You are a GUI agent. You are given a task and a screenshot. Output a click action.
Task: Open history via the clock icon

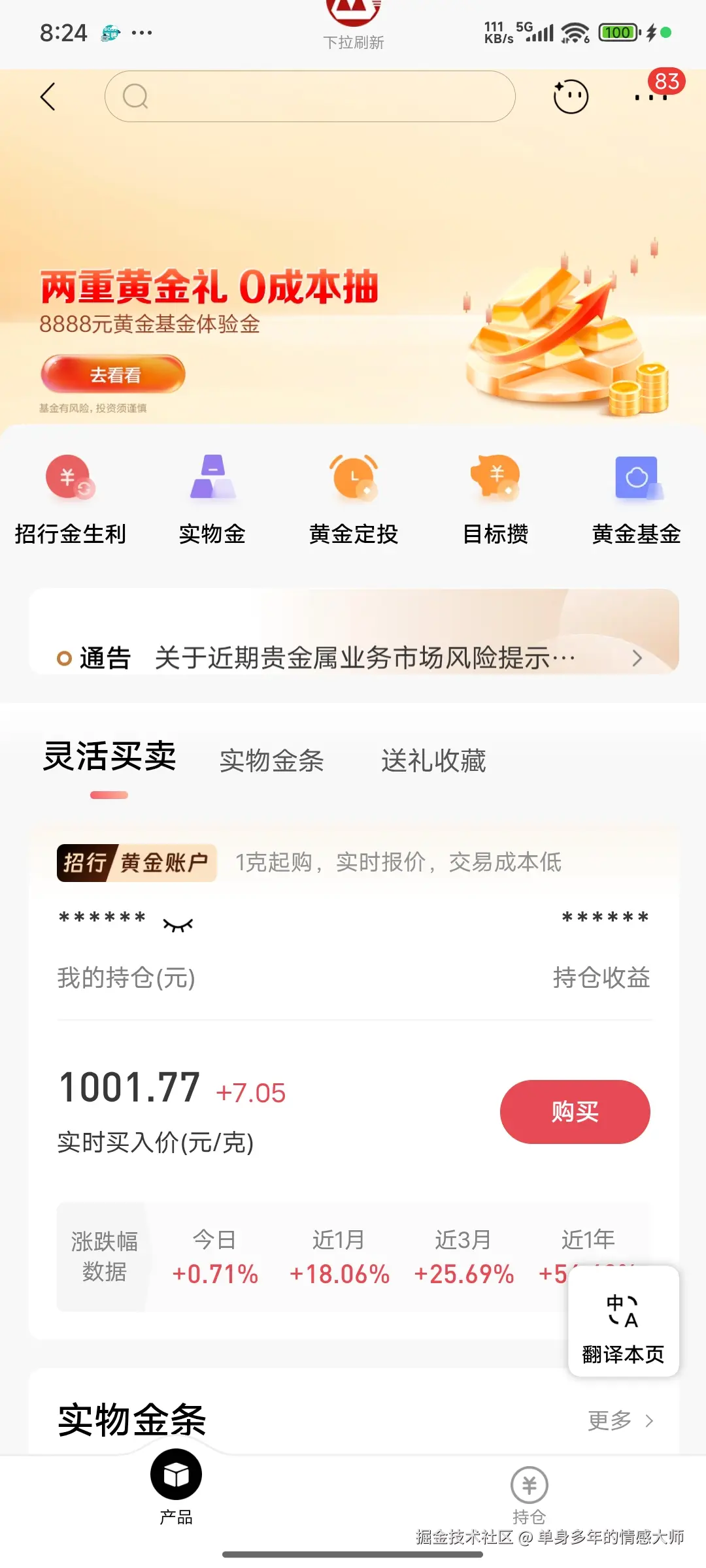[570, 96]
